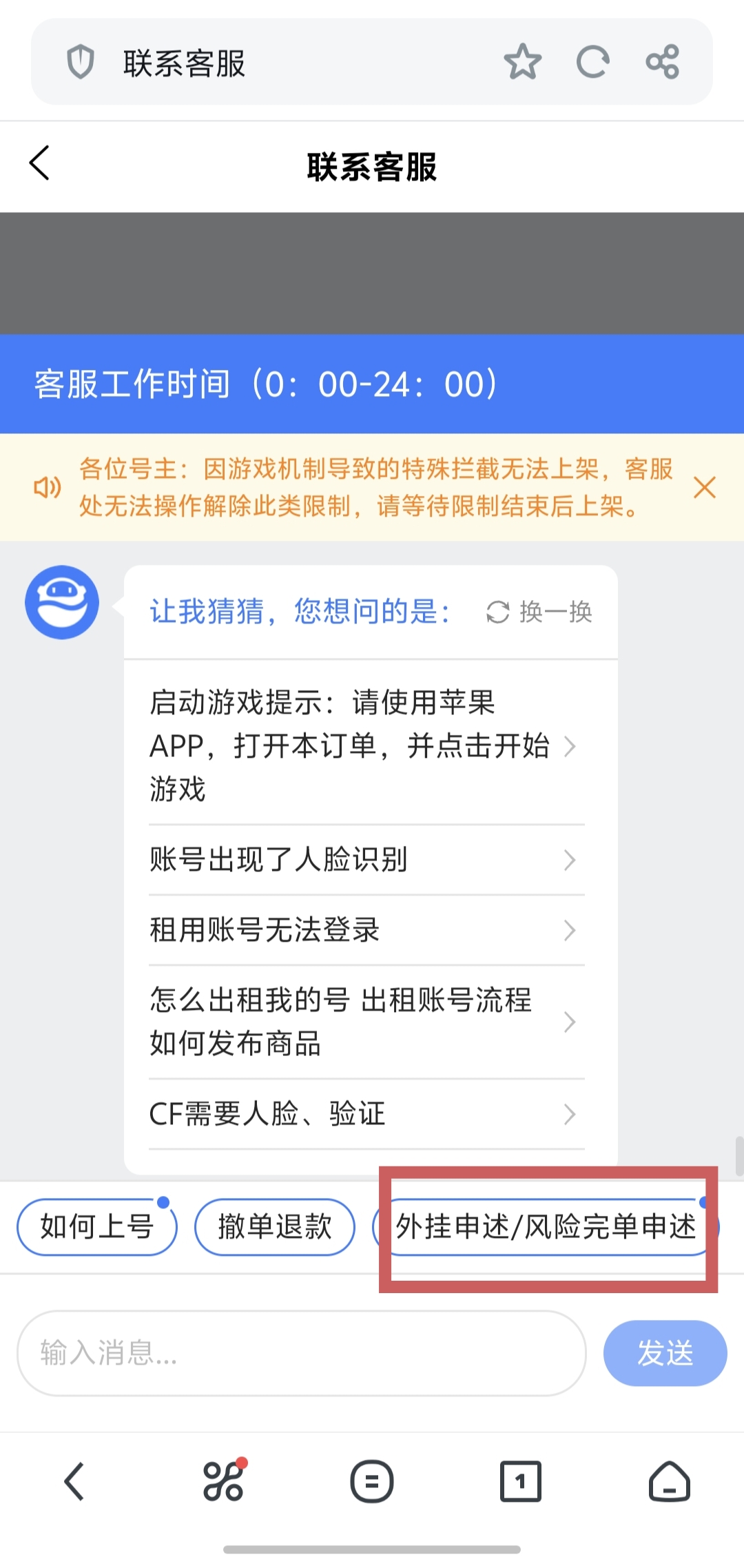744x1568 pixels.
Task: Open the security shield icon
Action: [x=80, y=62]
